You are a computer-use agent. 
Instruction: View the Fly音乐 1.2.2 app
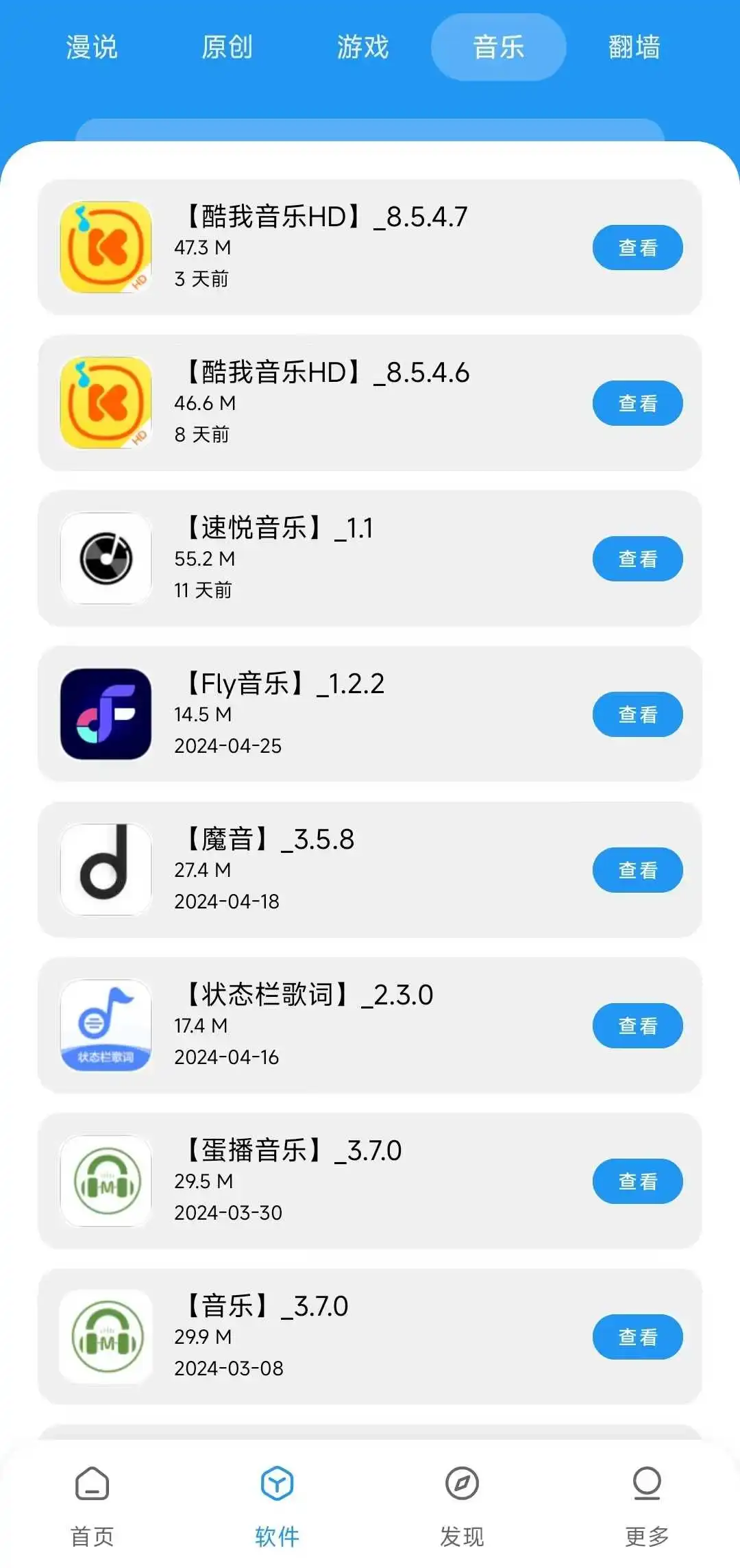coord(637,714)
